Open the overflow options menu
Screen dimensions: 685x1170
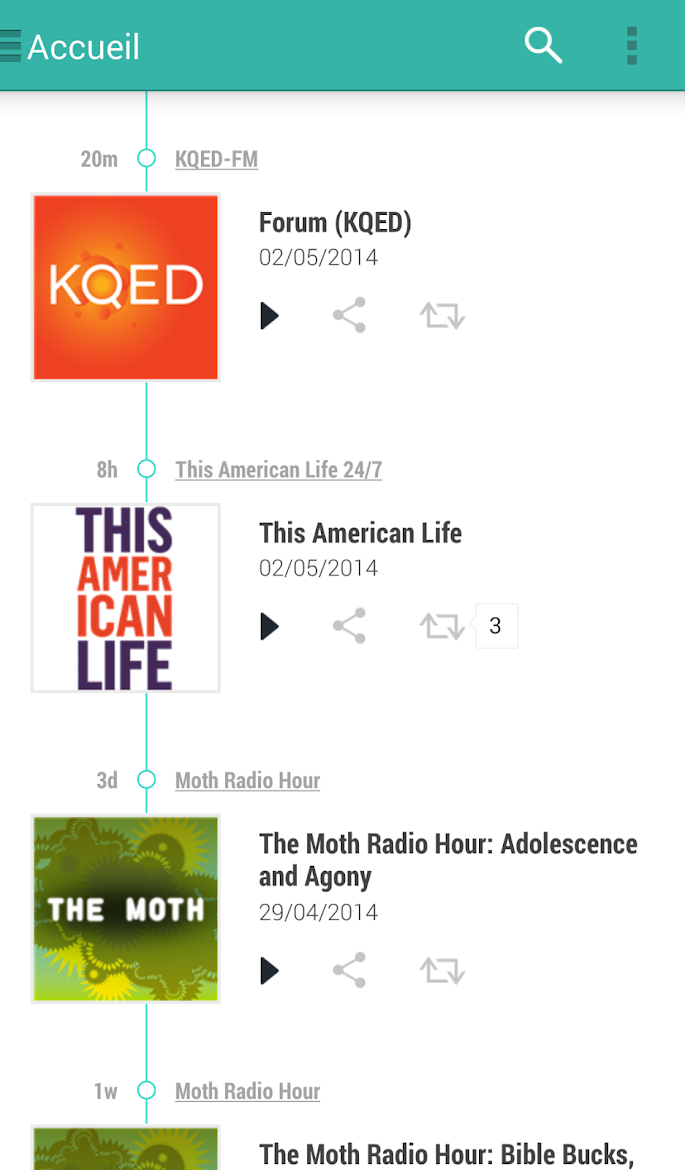[631, 46]
